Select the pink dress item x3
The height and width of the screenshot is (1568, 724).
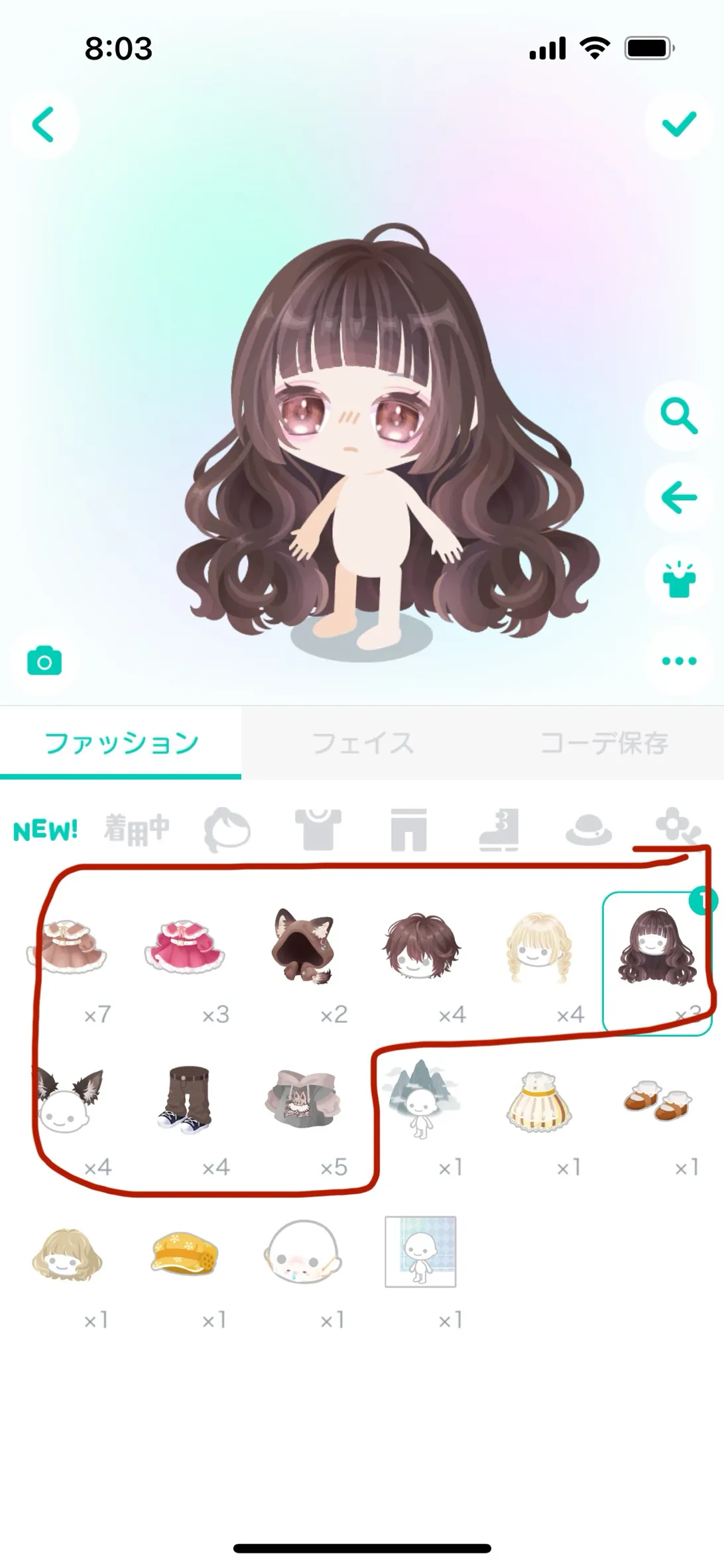[x=185, y=947]
